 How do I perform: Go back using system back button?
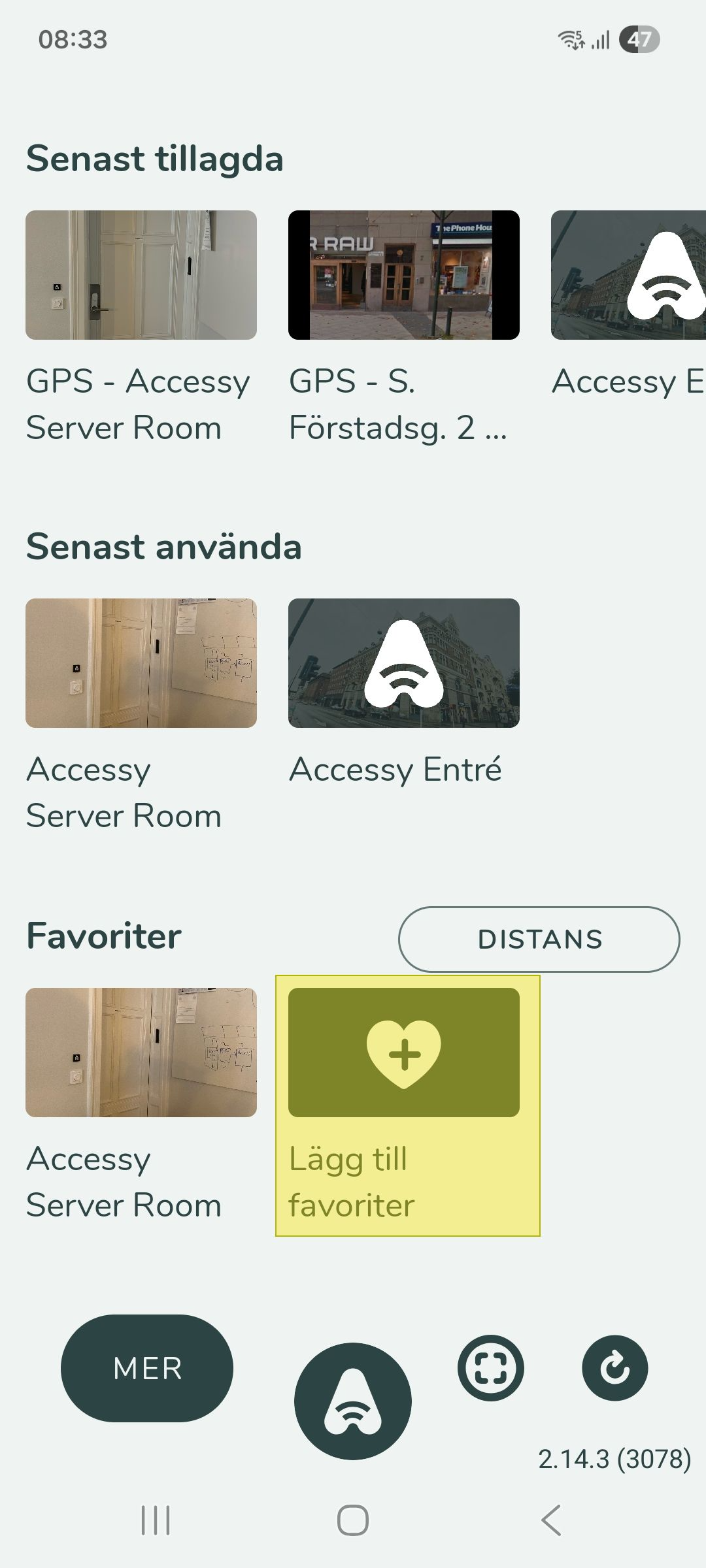(550, 1520)
